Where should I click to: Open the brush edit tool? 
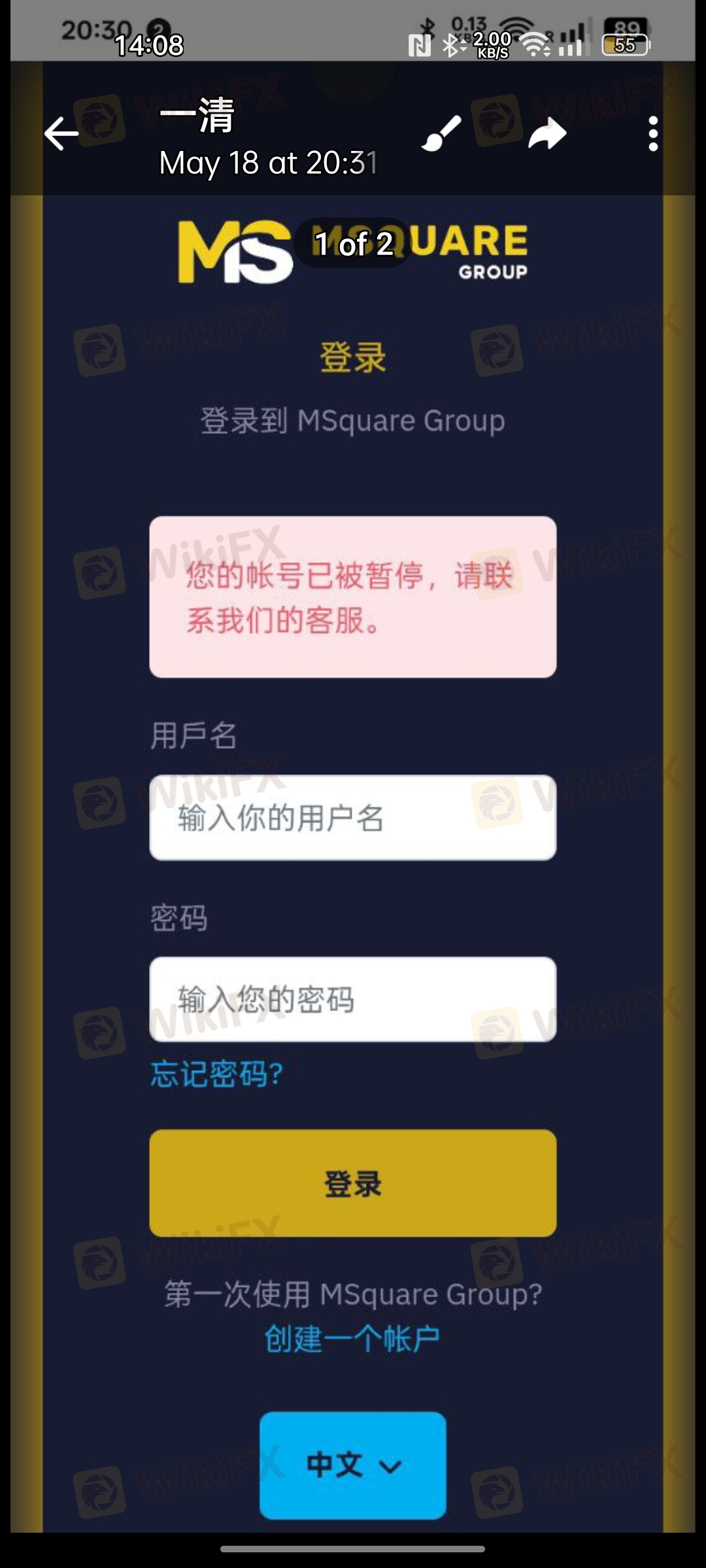click(x=442, y=134)
